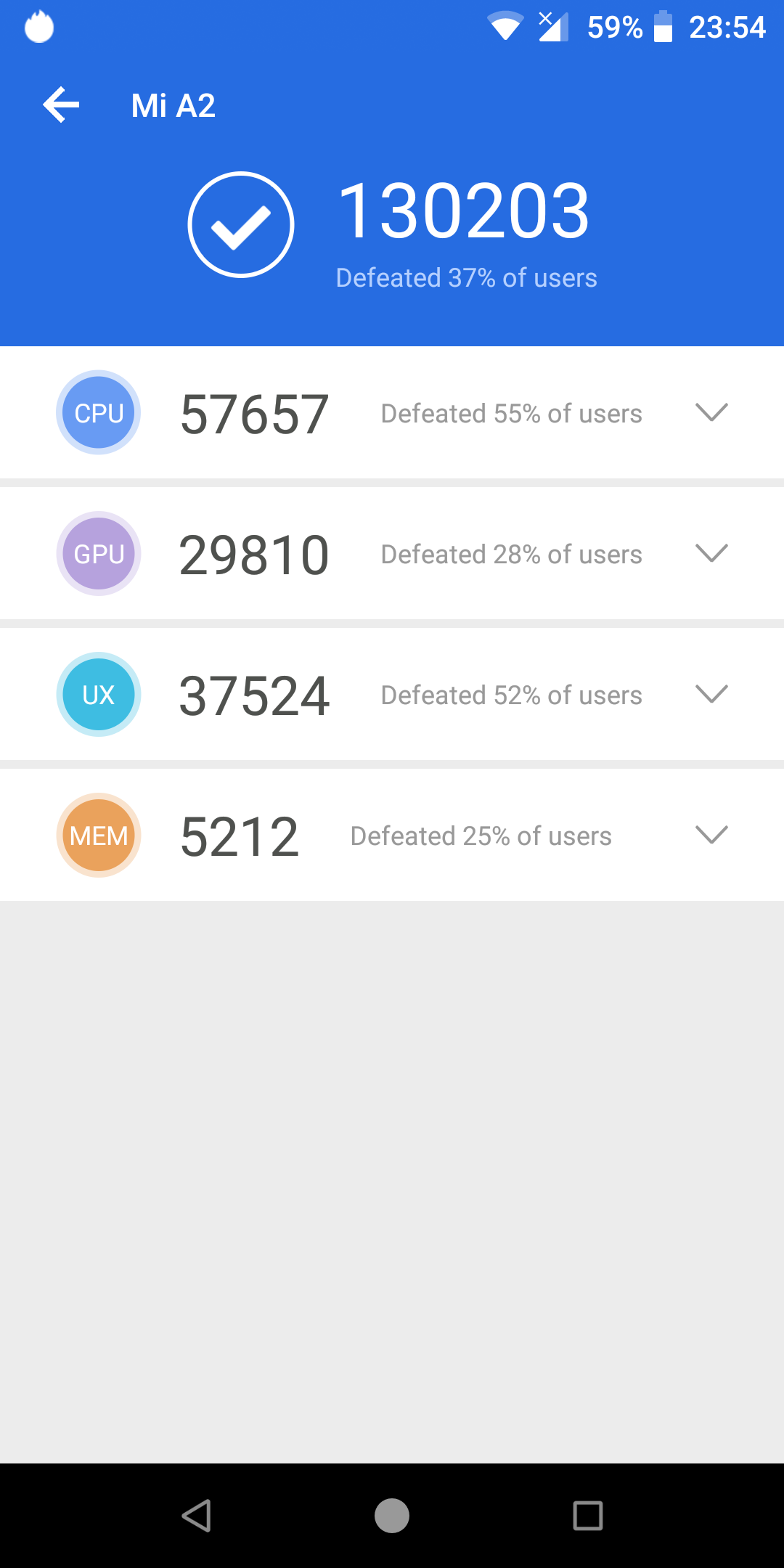Expand the MEM score details
The height and width of the screenshot is (1568, 784).
tap(711, 835)
